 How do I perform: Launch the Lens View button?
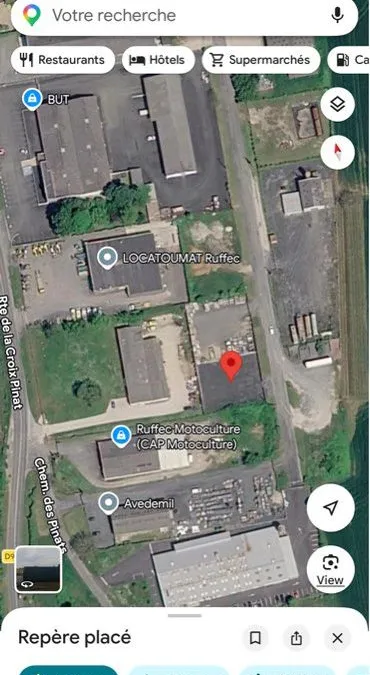pyautogui.click(x=330, y=570)
